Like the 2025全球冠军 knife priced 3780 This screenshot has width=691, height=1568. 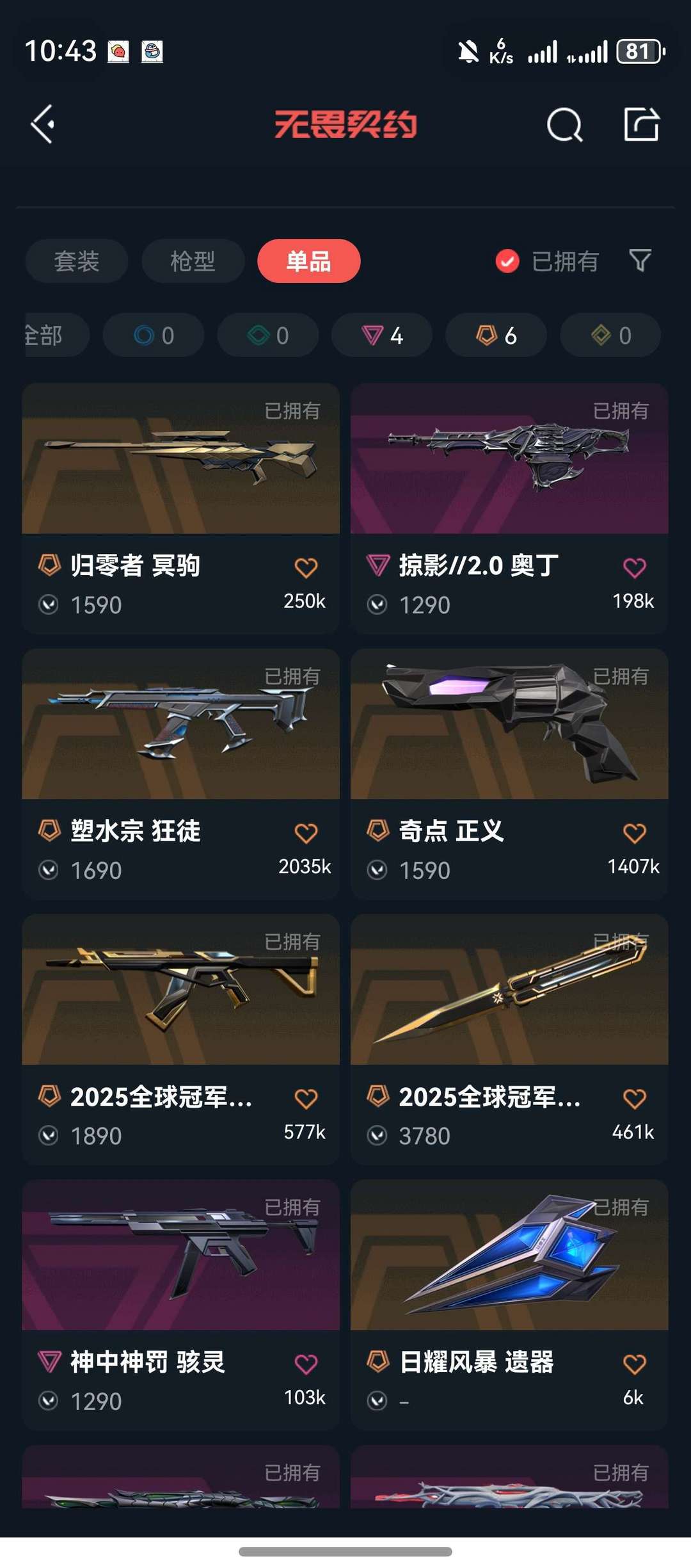634,1099
